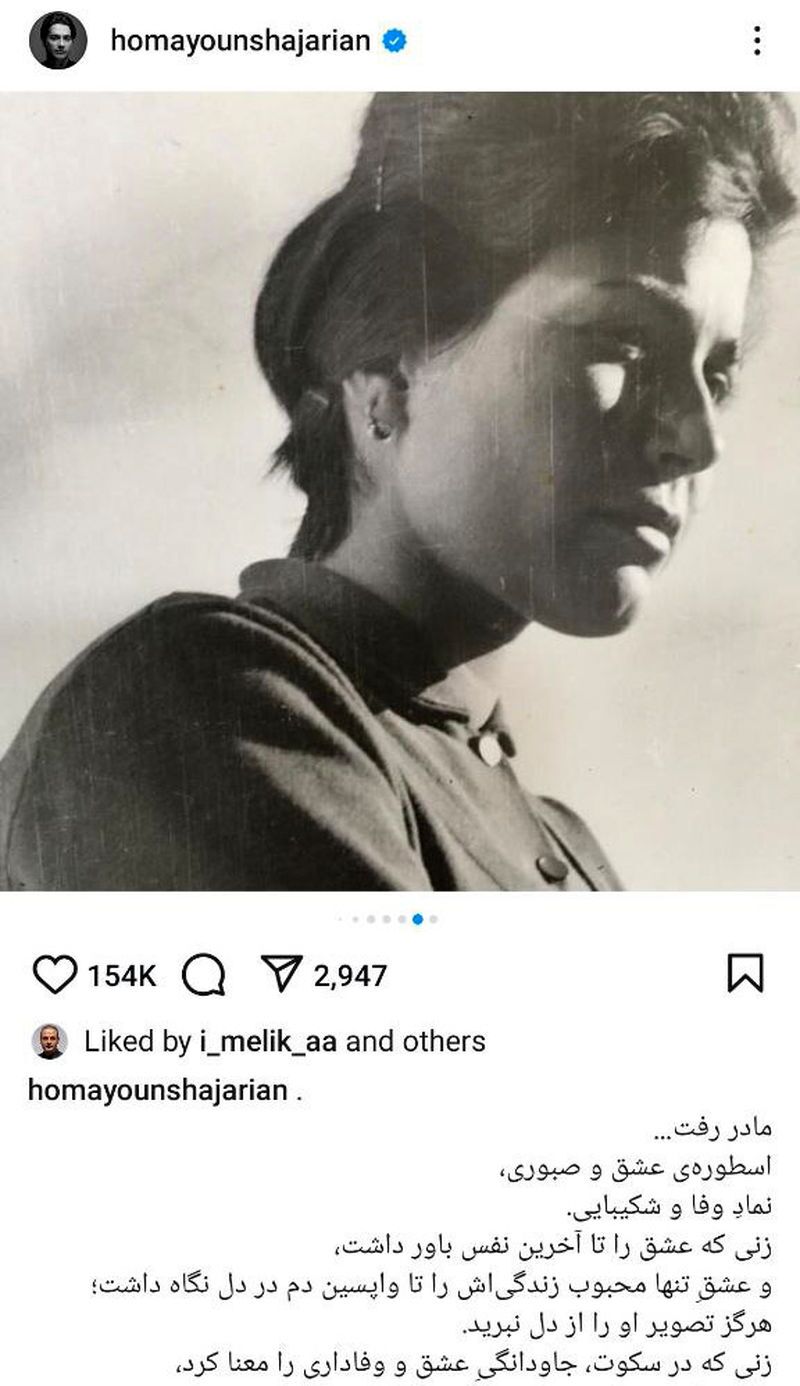Share this post via the paper plane icon
The height and width of the screenshot is (1386, 800).
[x=282, y=974]
